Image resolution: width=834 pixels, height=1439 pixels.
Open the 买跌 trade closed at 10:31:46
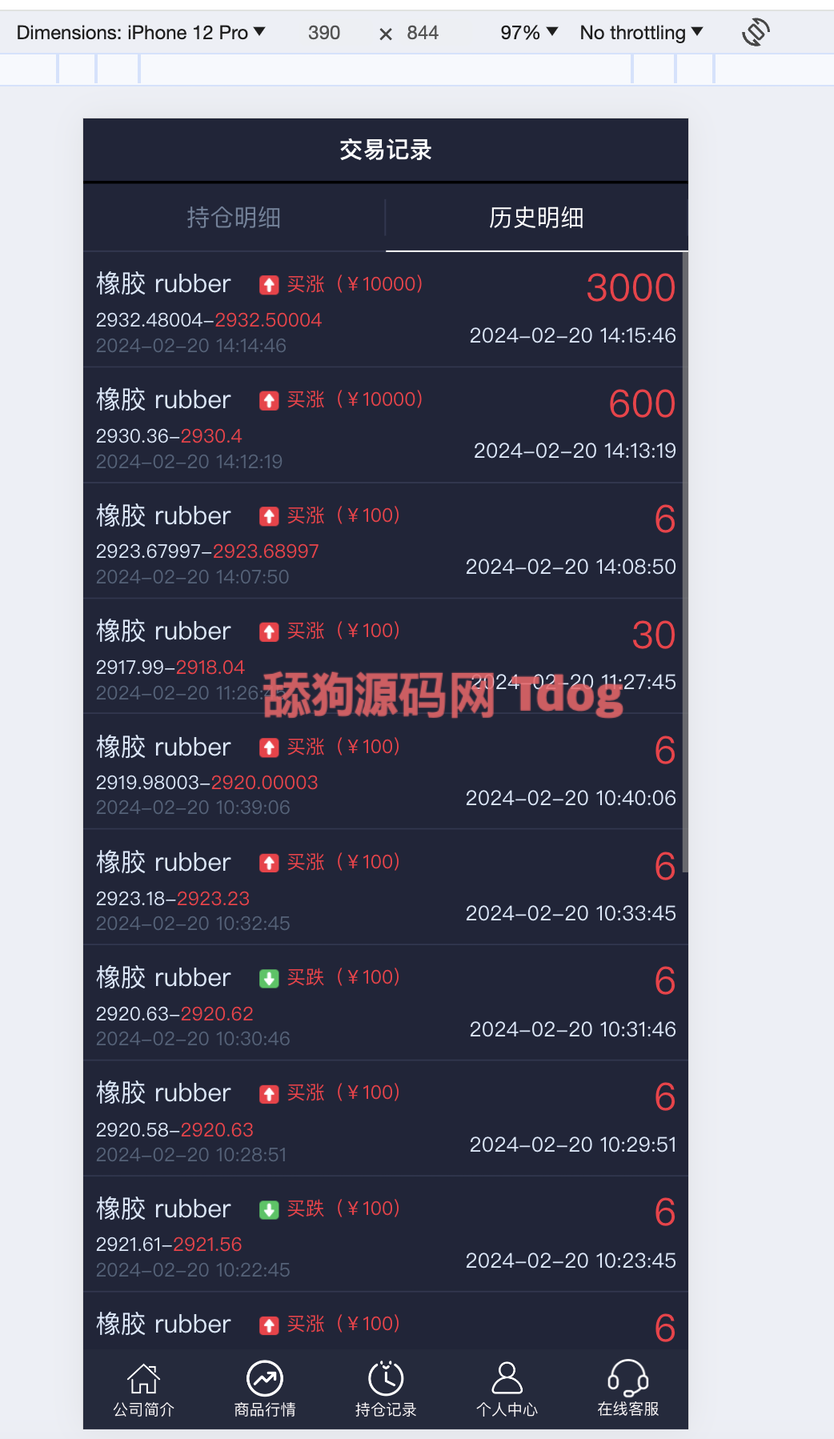[x=385, y=1003]
